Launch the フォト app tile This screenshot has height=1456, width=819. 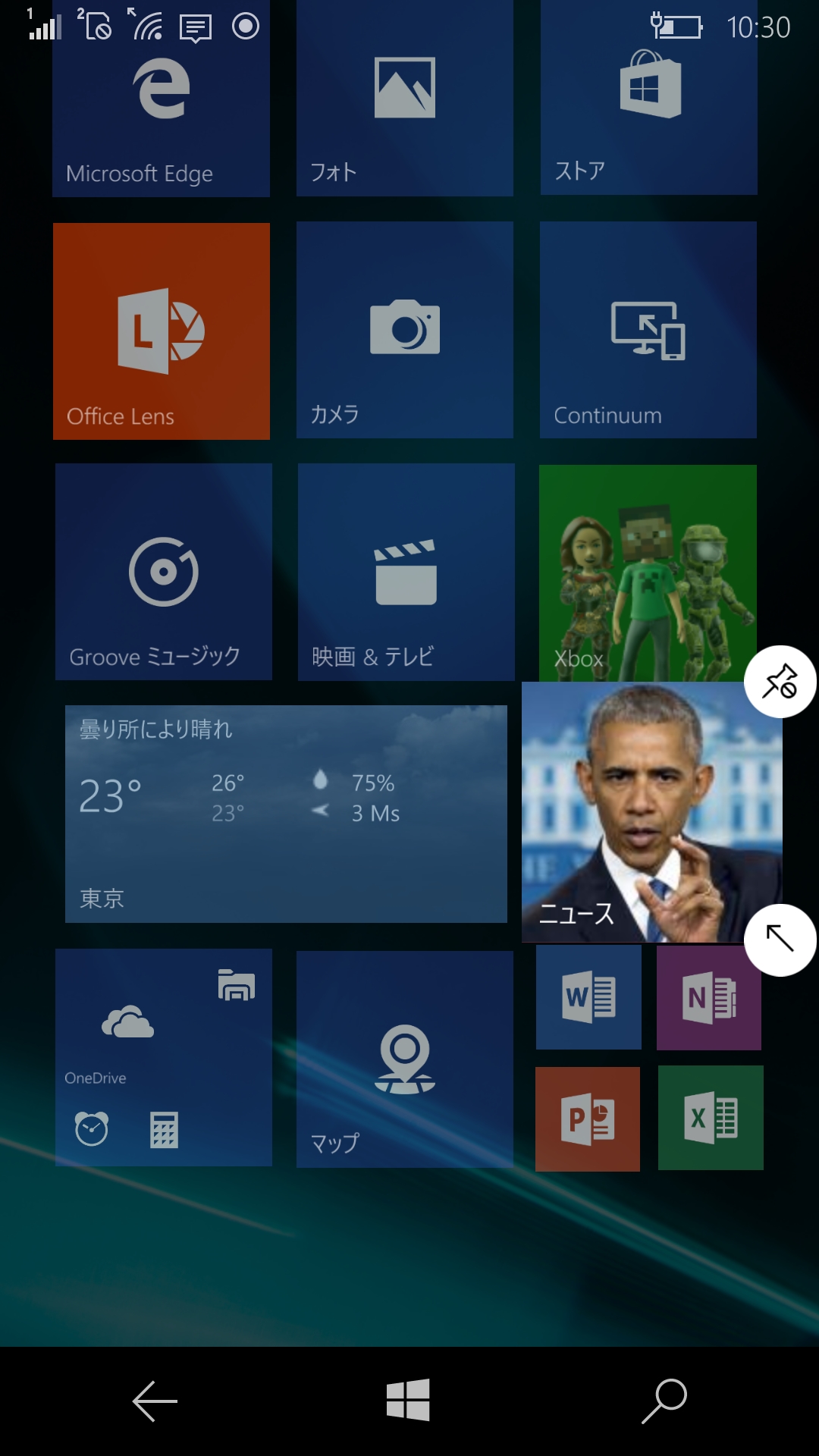[404, 106]
